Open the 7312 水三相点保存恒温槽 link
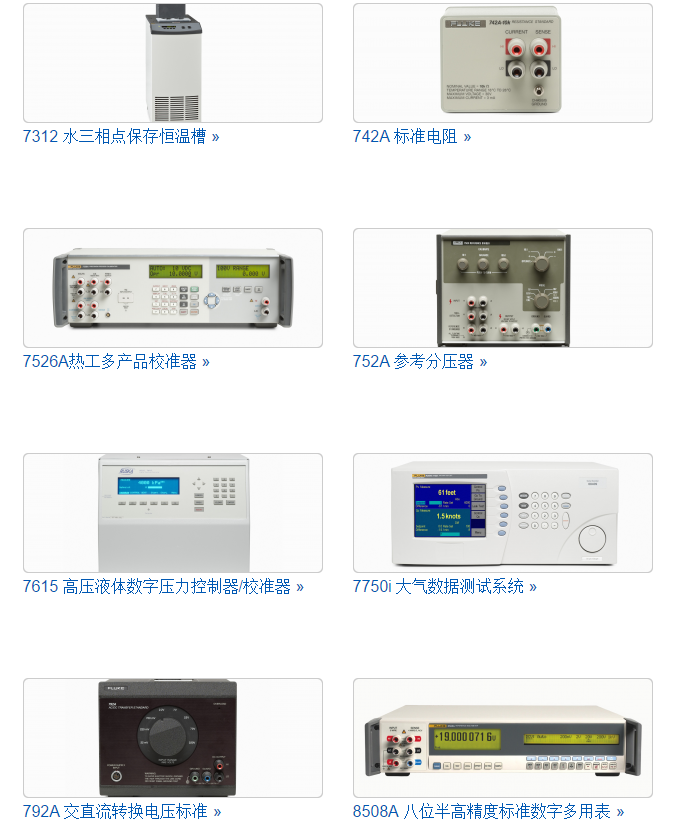 121,136
